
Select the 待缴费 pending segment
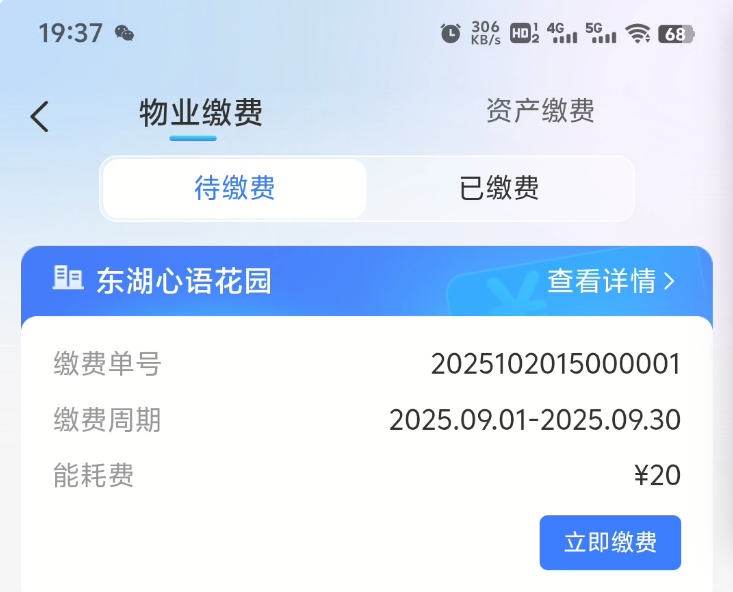pos(235,188)
